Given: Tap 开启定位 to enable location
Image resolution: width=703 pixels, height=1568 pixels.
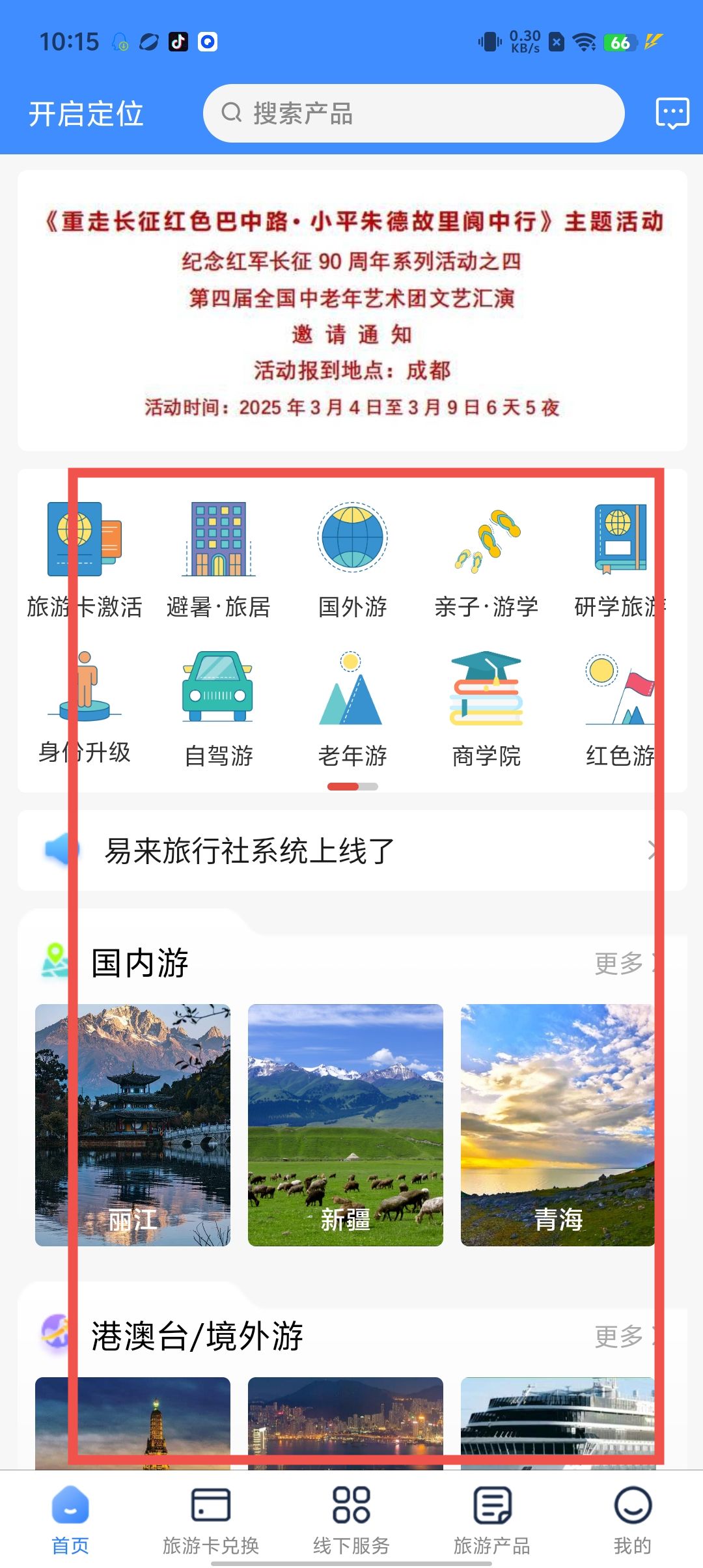Looking at the screenshot, I should tap(86, 114).
